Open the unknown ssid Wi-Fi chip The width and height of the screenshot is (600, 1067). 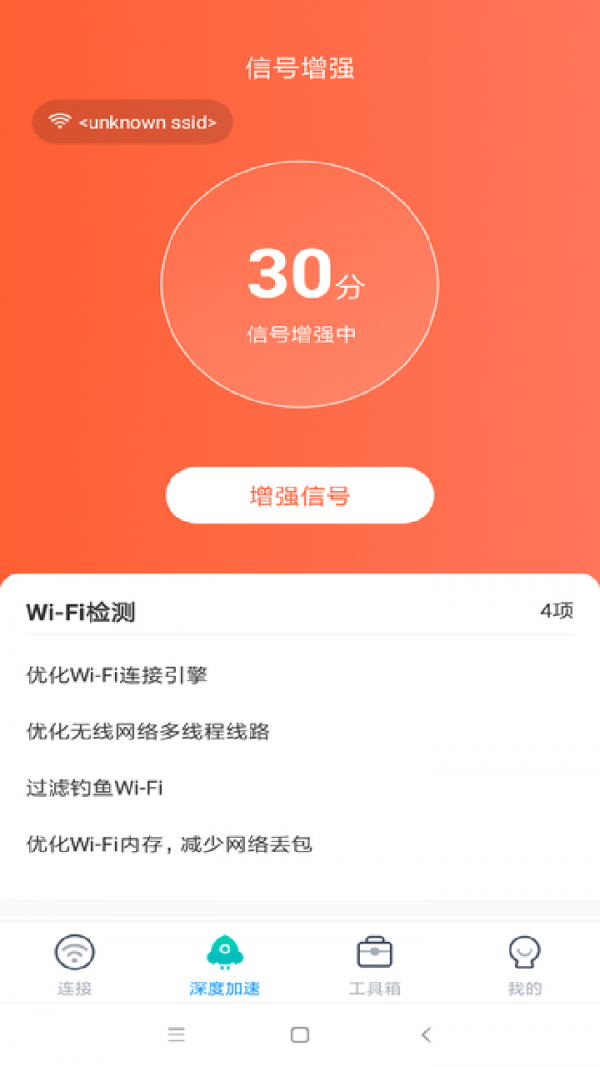[x=133, y=122]
